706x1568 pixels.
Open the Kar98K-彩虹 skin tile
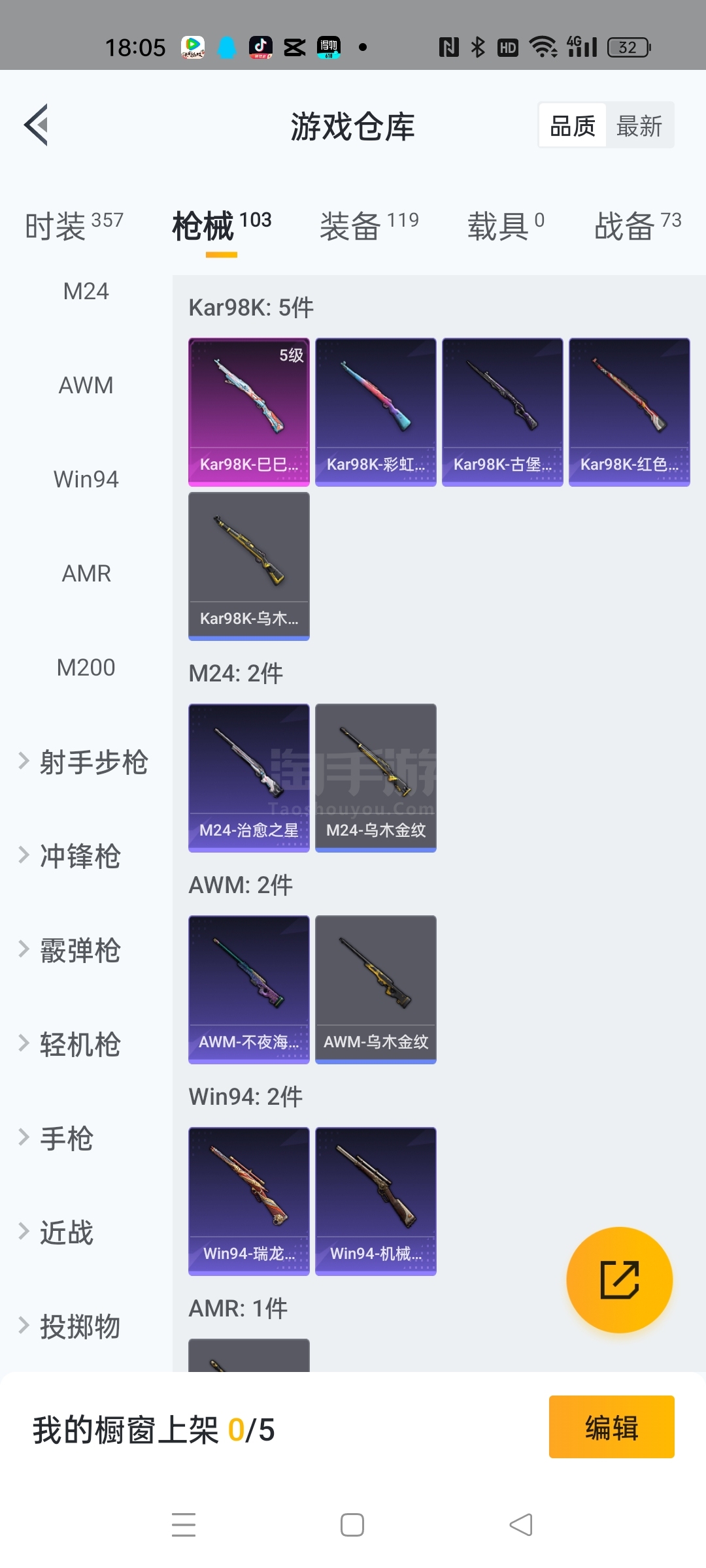click(376, 412)
